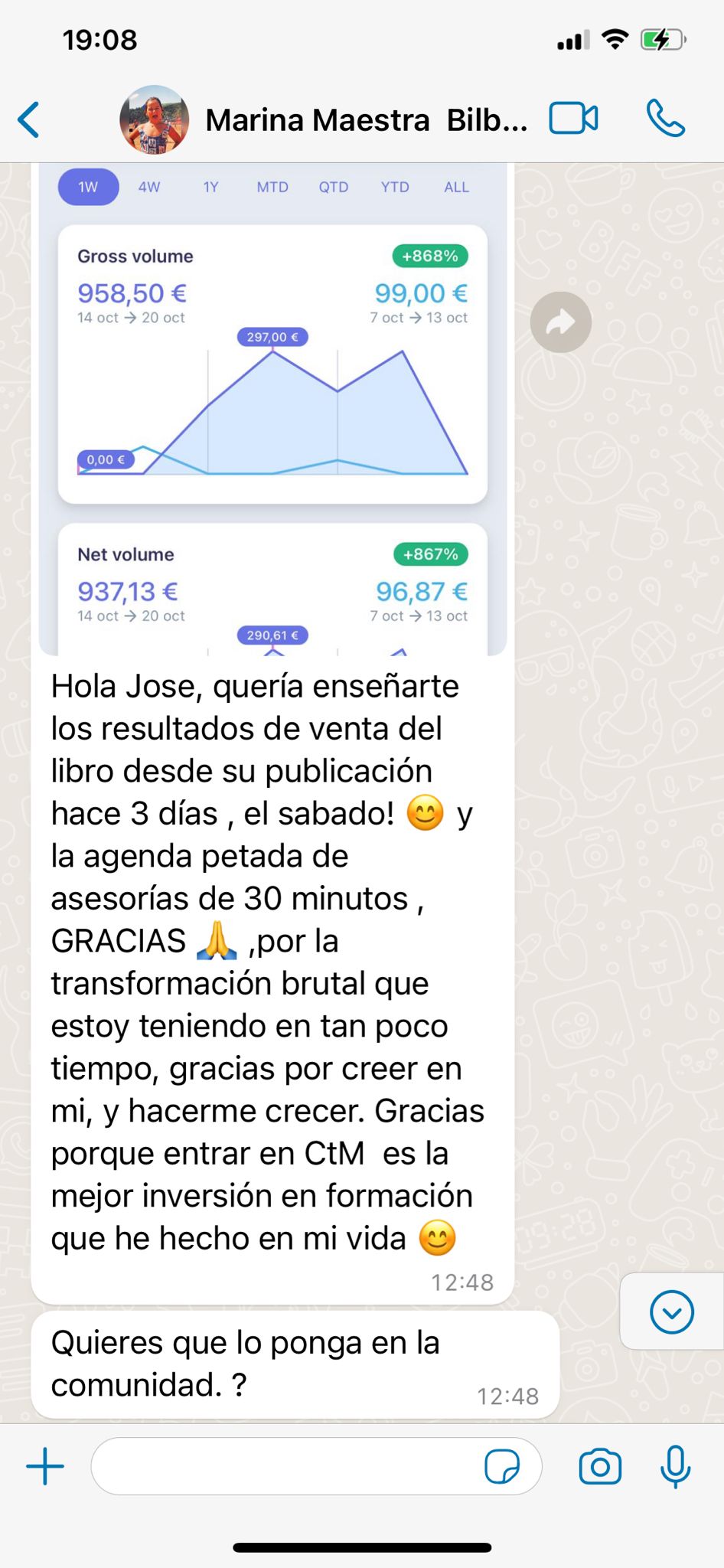Open the sticker picker
Screen dimensions: 724x1568
(x=502, y=1466)
